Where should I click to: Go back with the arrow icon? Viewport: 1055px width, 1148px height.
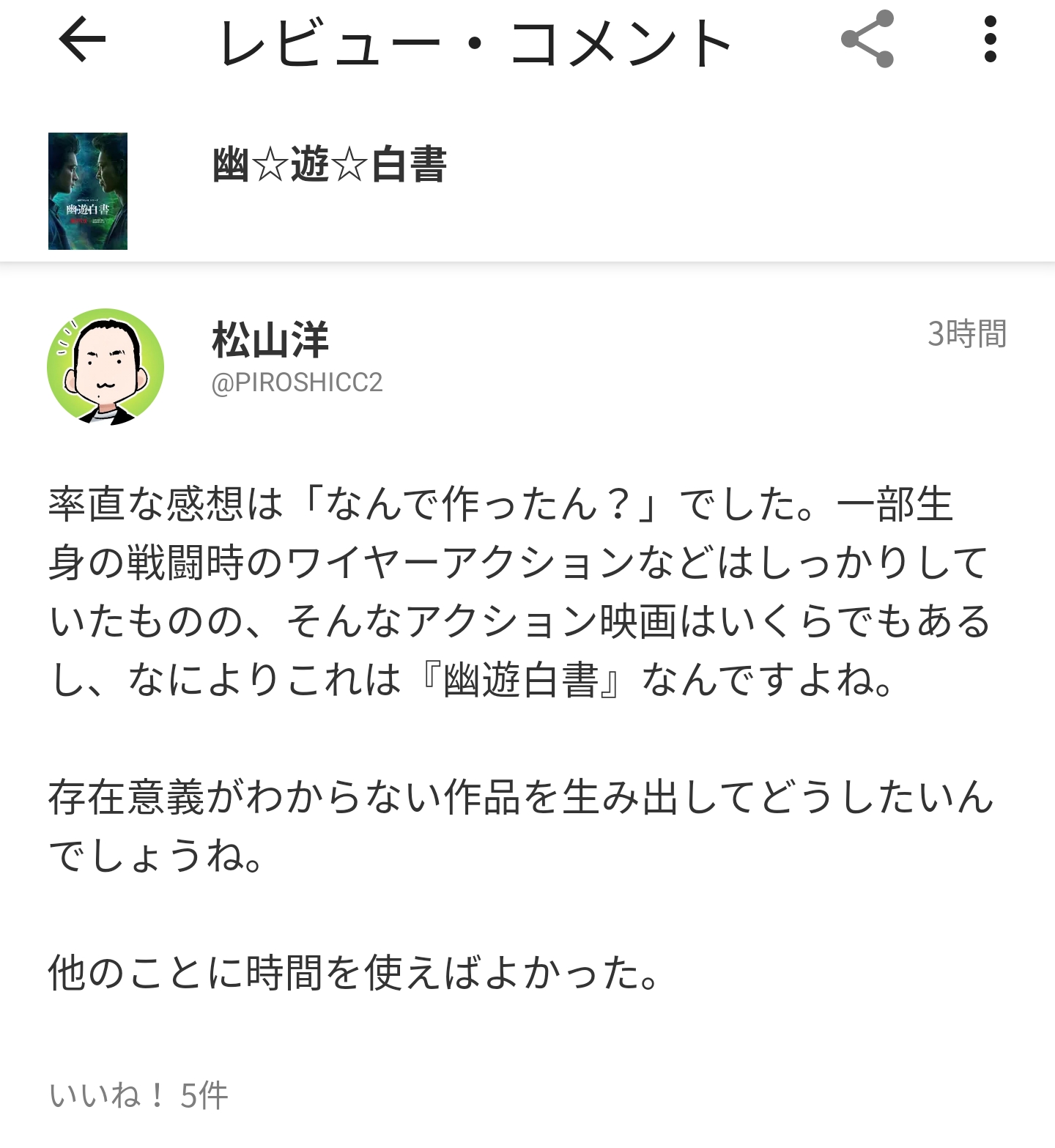82,40
